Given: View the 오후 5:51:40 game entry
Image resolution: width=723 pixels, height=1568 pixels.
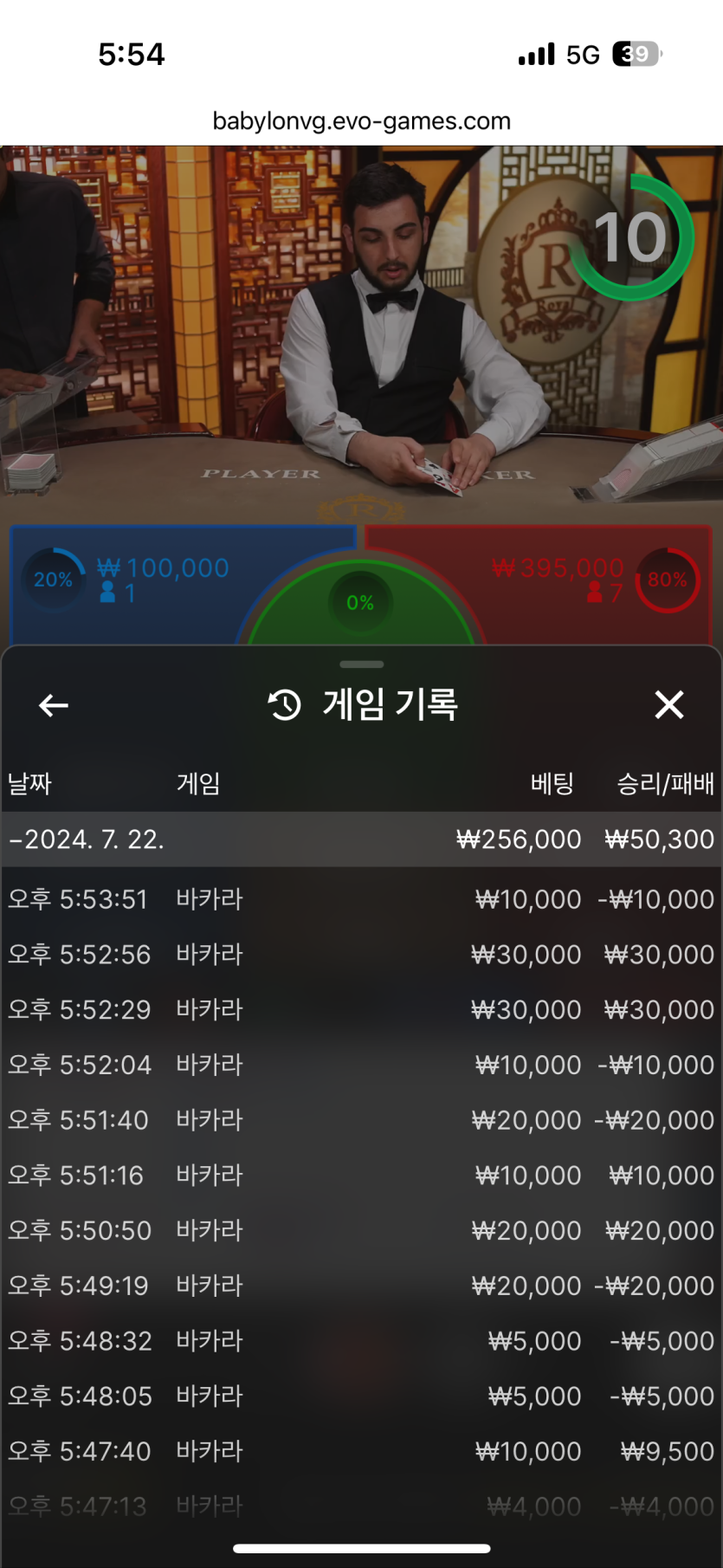Looking at the screenshot, I should tap(361, 1120).
